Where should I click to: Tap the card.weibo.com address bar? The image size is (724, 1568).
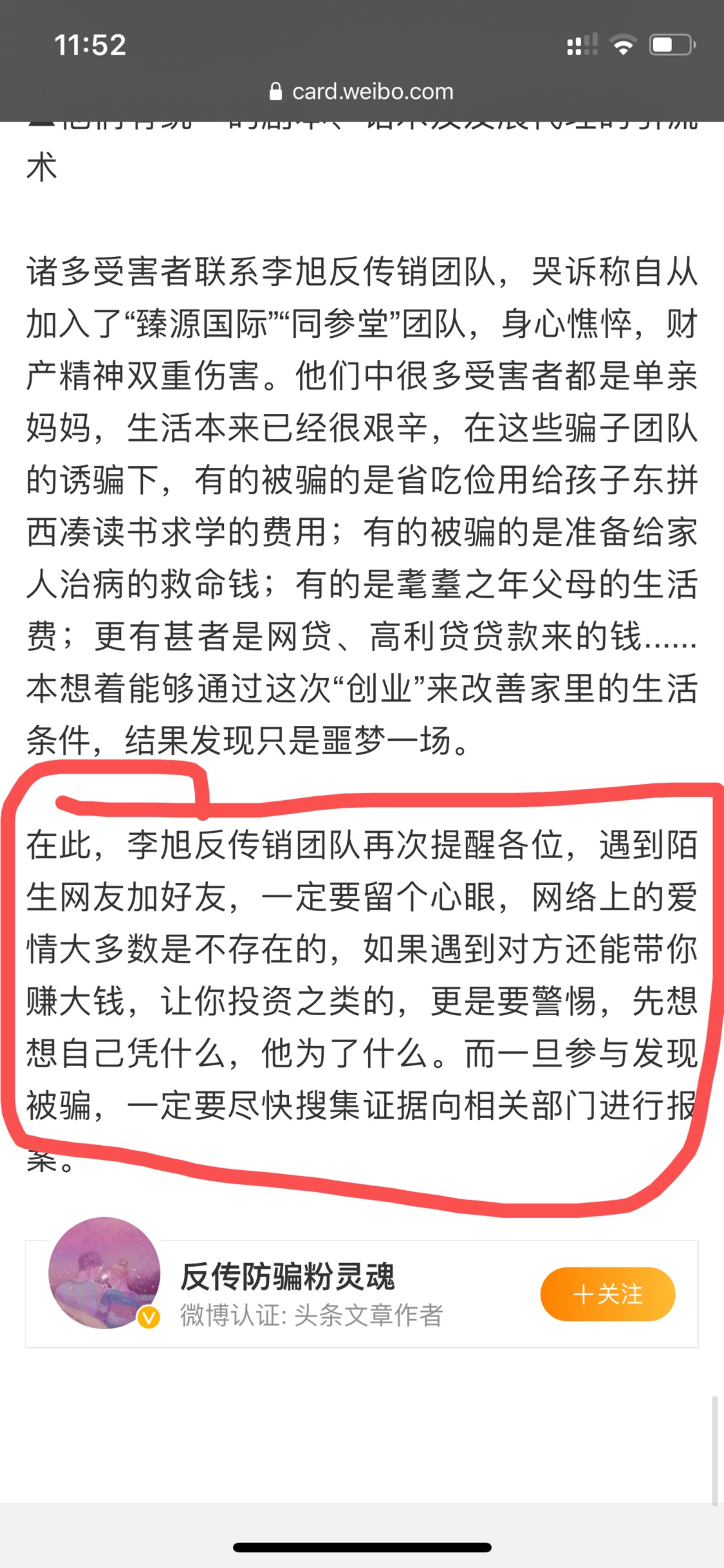coord(362,91)
